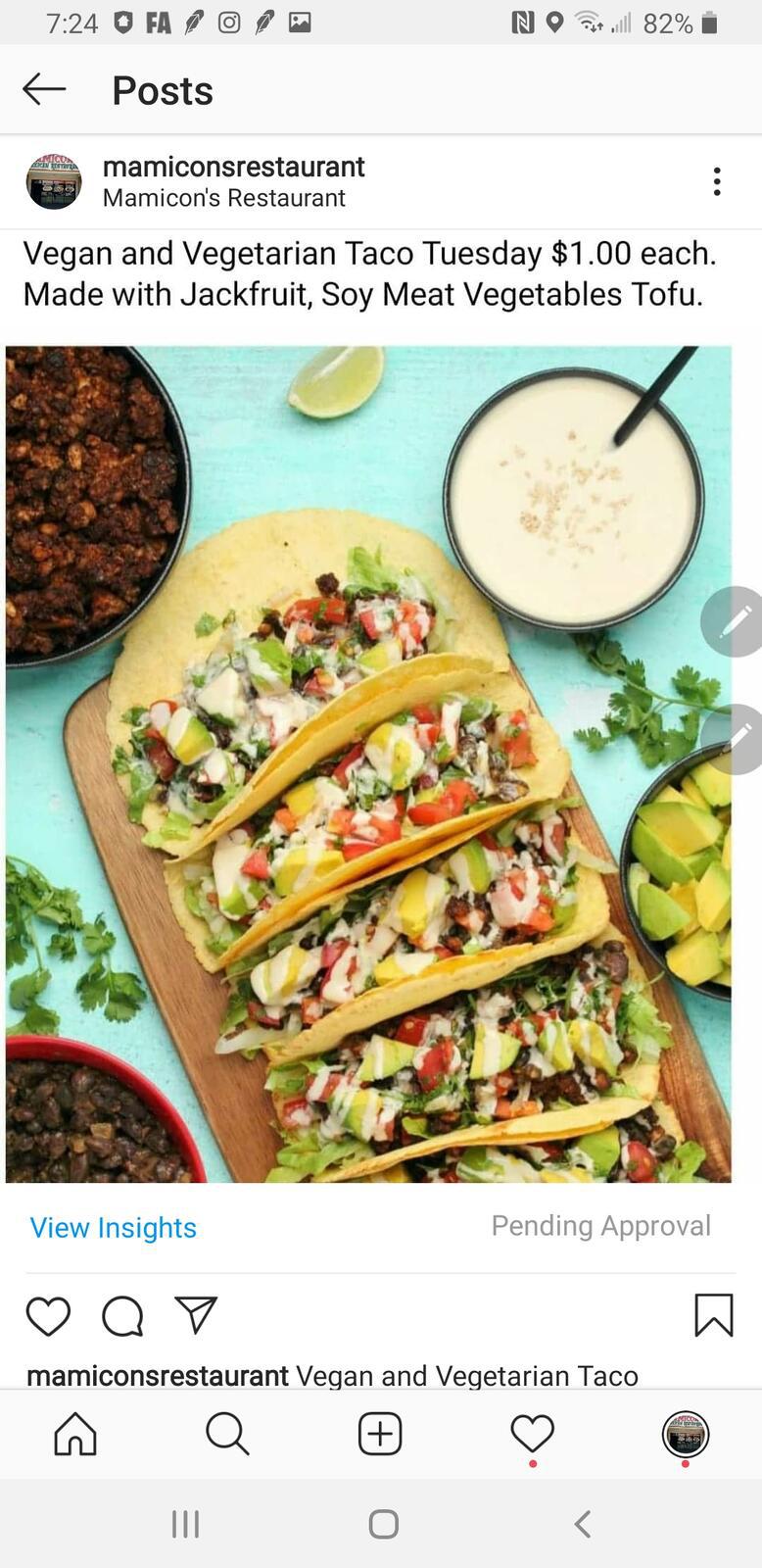Bookmark the taco post
This screenshot has width=762, height=1568.
(713, 1314)
